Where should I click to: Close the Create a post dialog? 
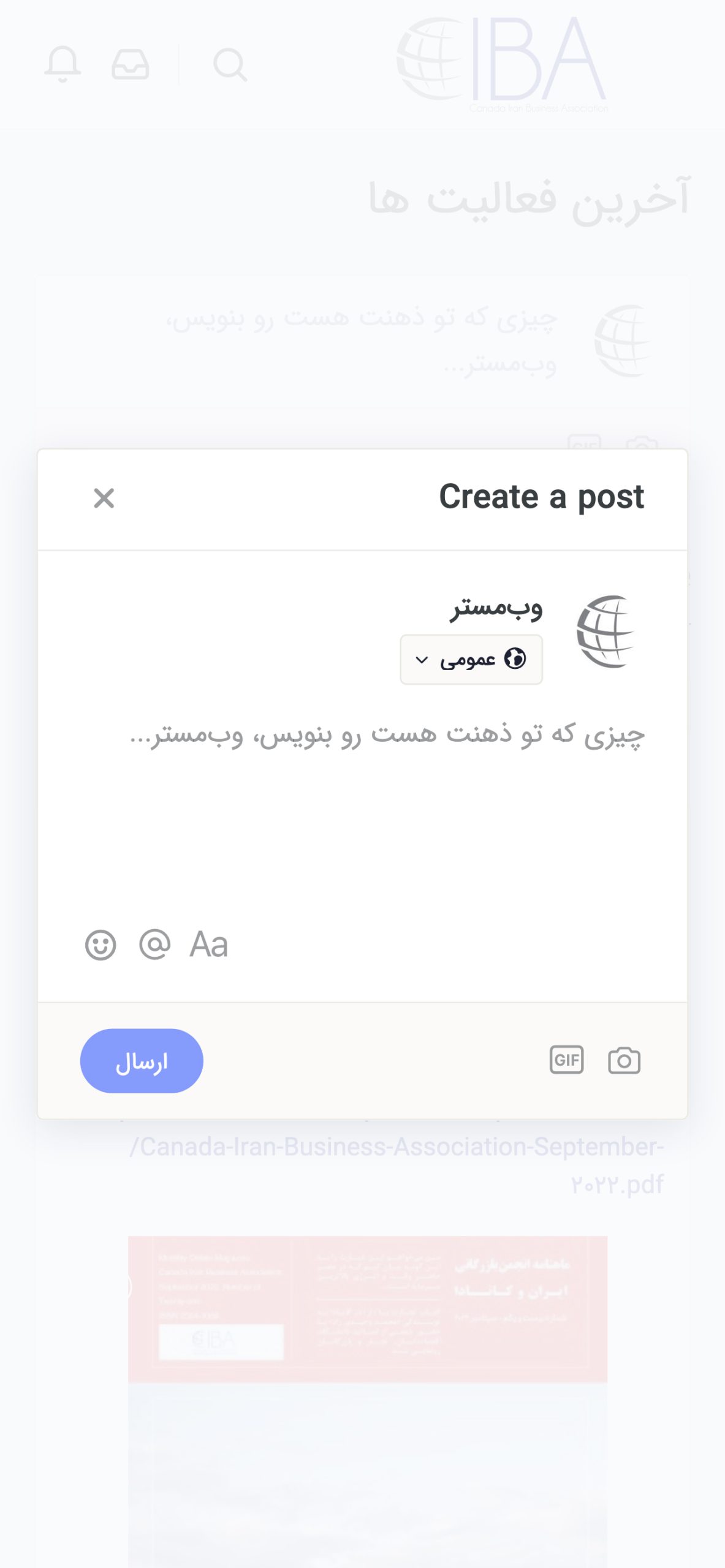point(104,498)
